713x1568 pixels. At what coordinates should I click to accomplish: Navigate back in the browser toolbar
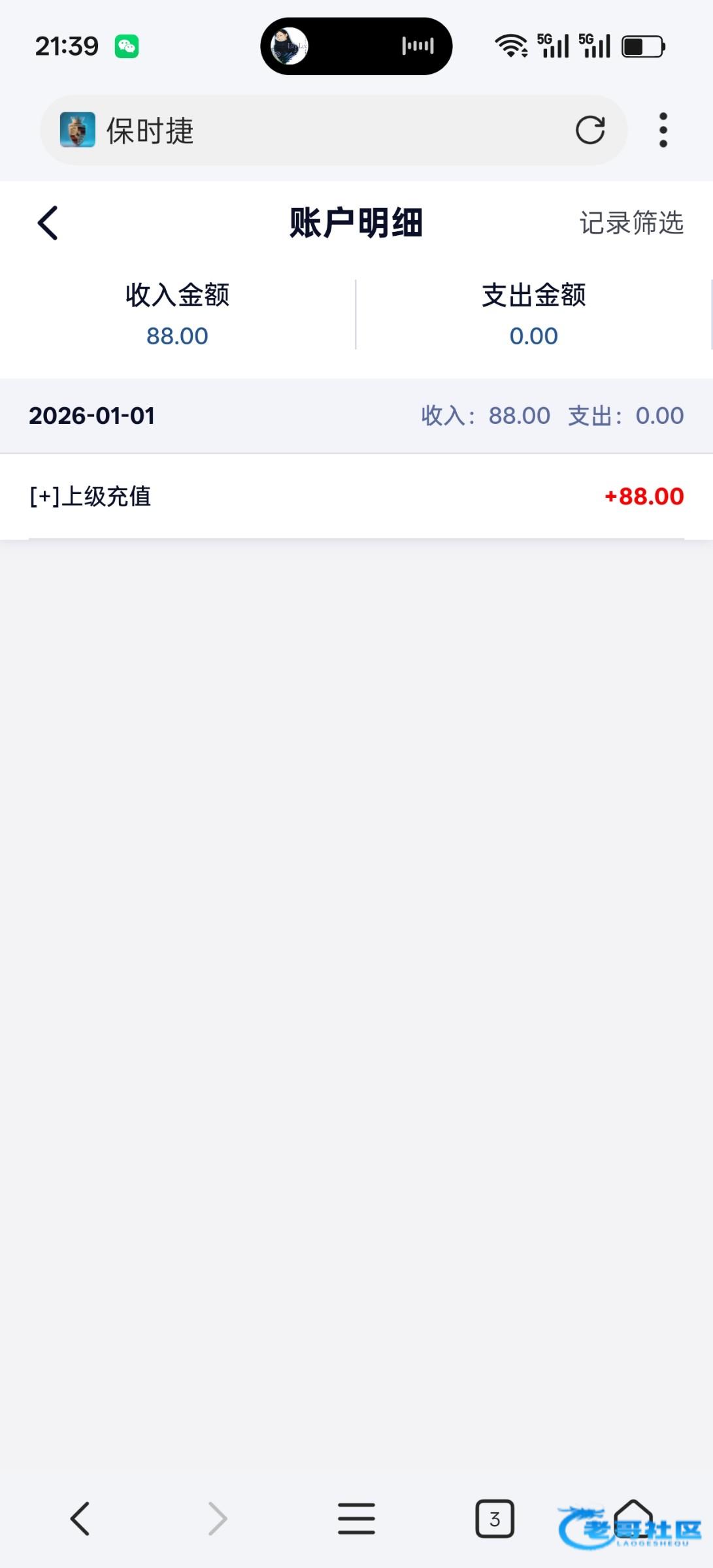[80, 1518]
